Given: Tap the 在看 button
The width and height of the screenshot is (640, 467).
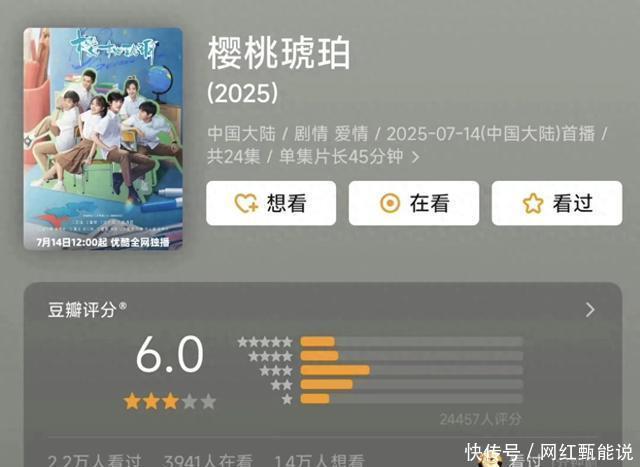Looking at the screenshot, I should tap(413, 203).
